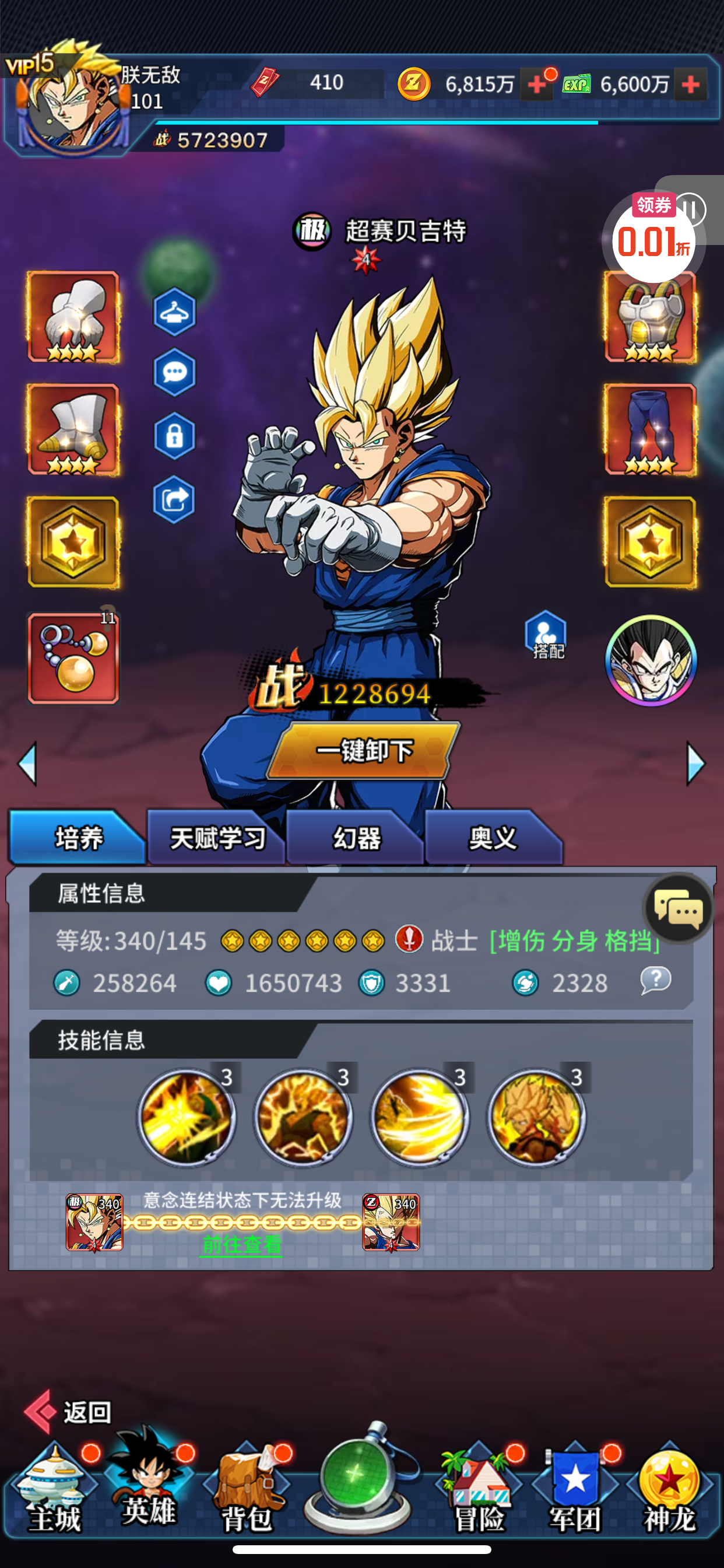
Task: Toggle the hero lock icon
Action: 175,436
